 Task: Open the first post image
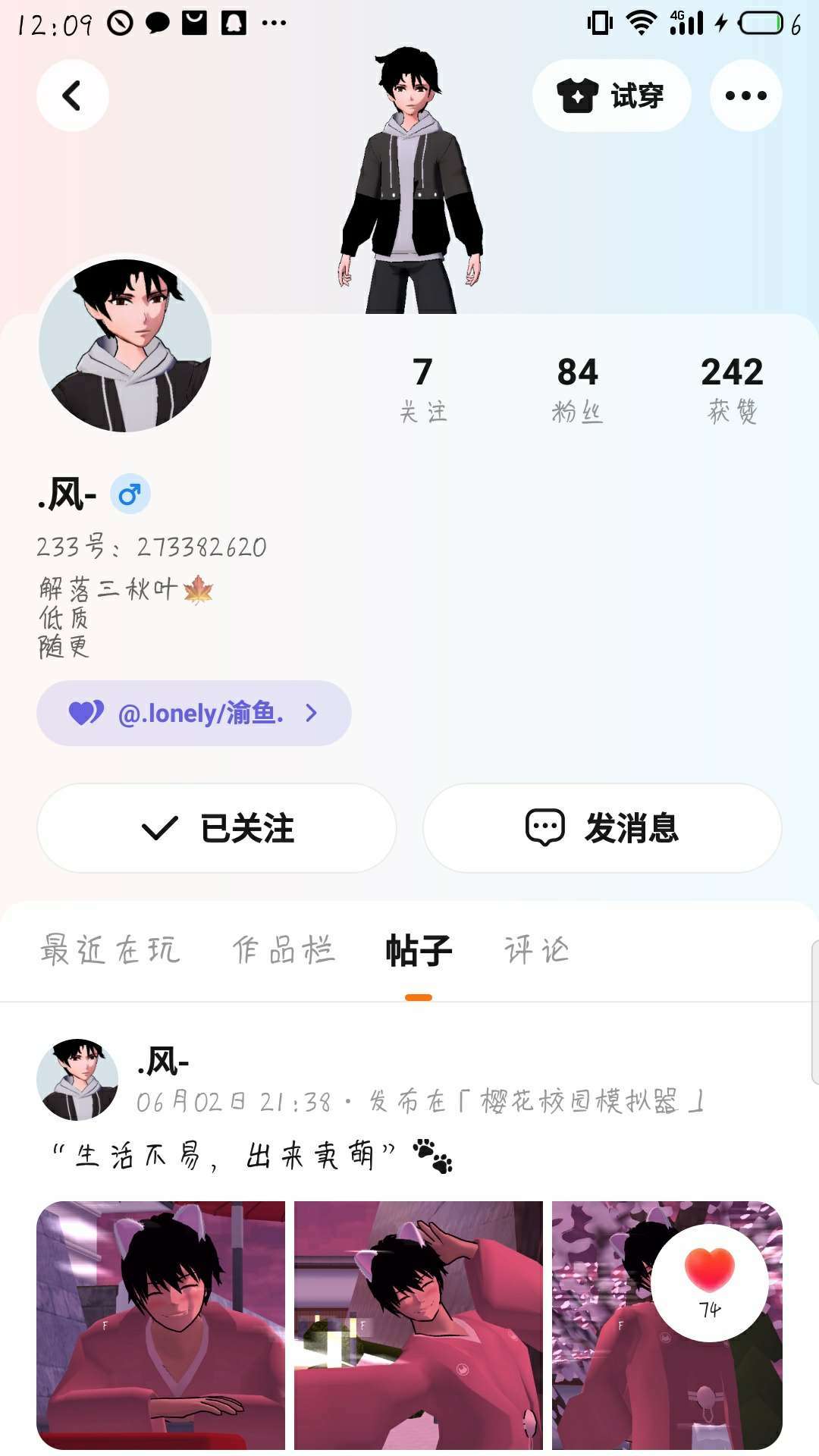tap(161, 1324)
